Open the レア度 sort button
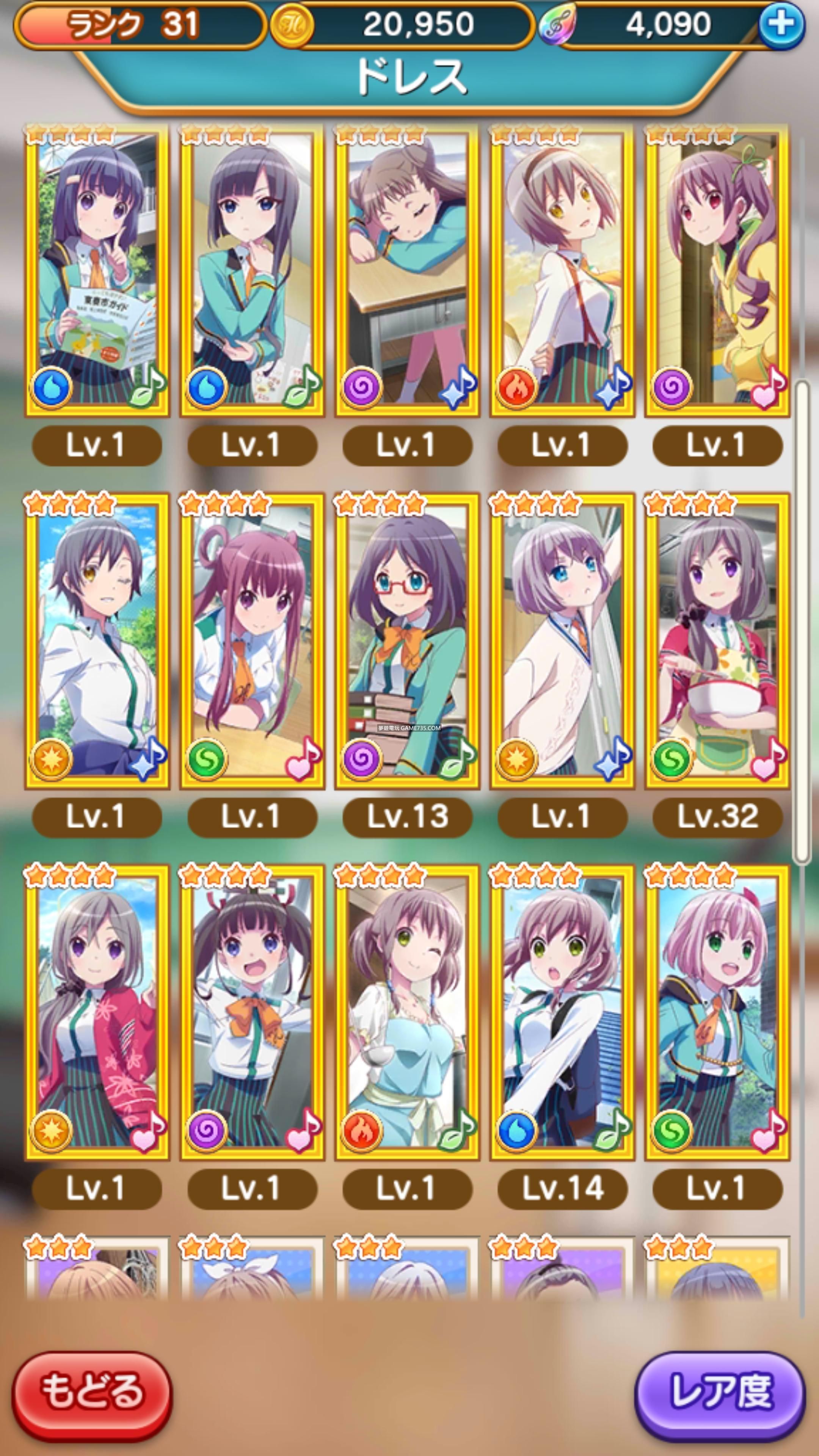 [720, 1391]
